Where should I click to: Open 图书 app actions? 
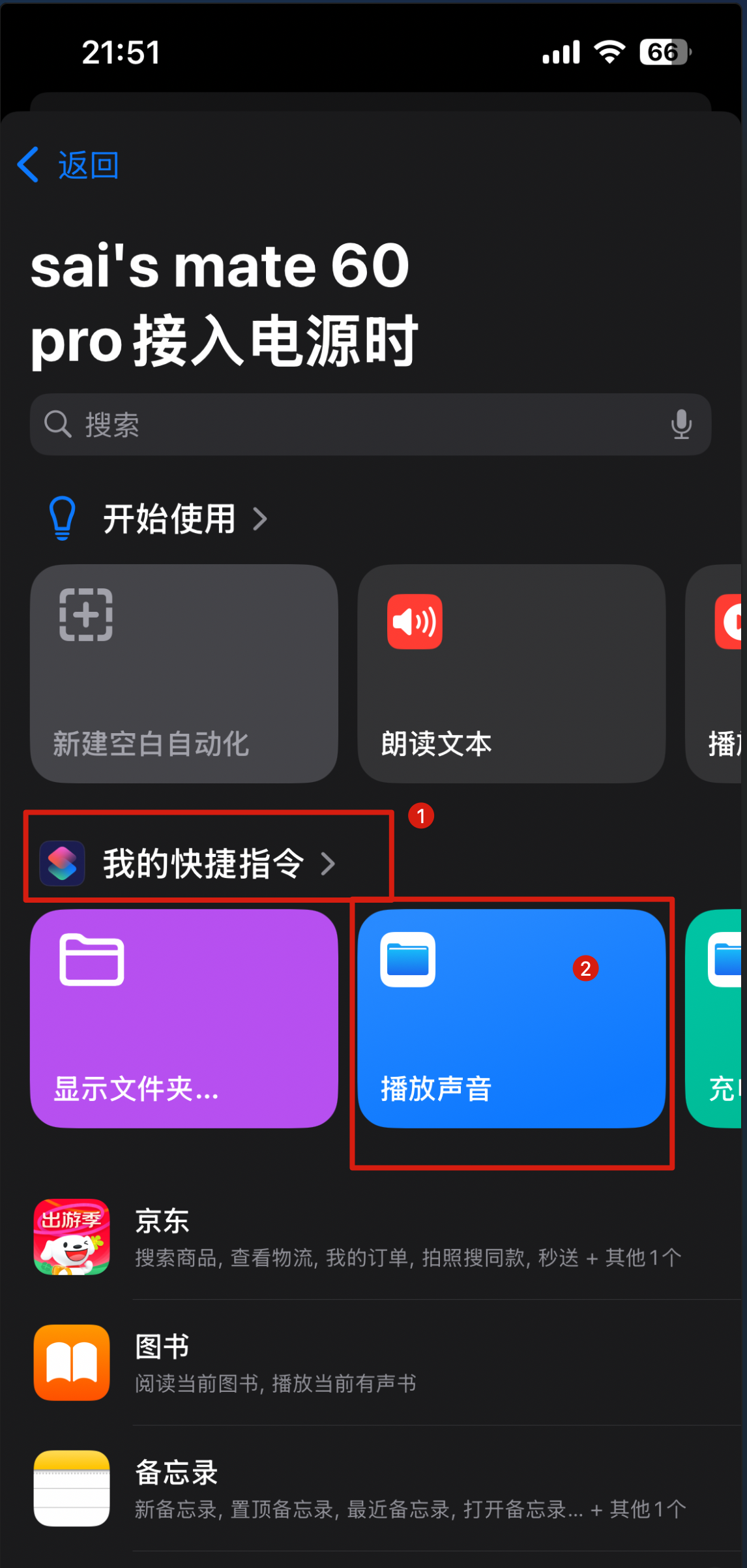coord(391,1363)
